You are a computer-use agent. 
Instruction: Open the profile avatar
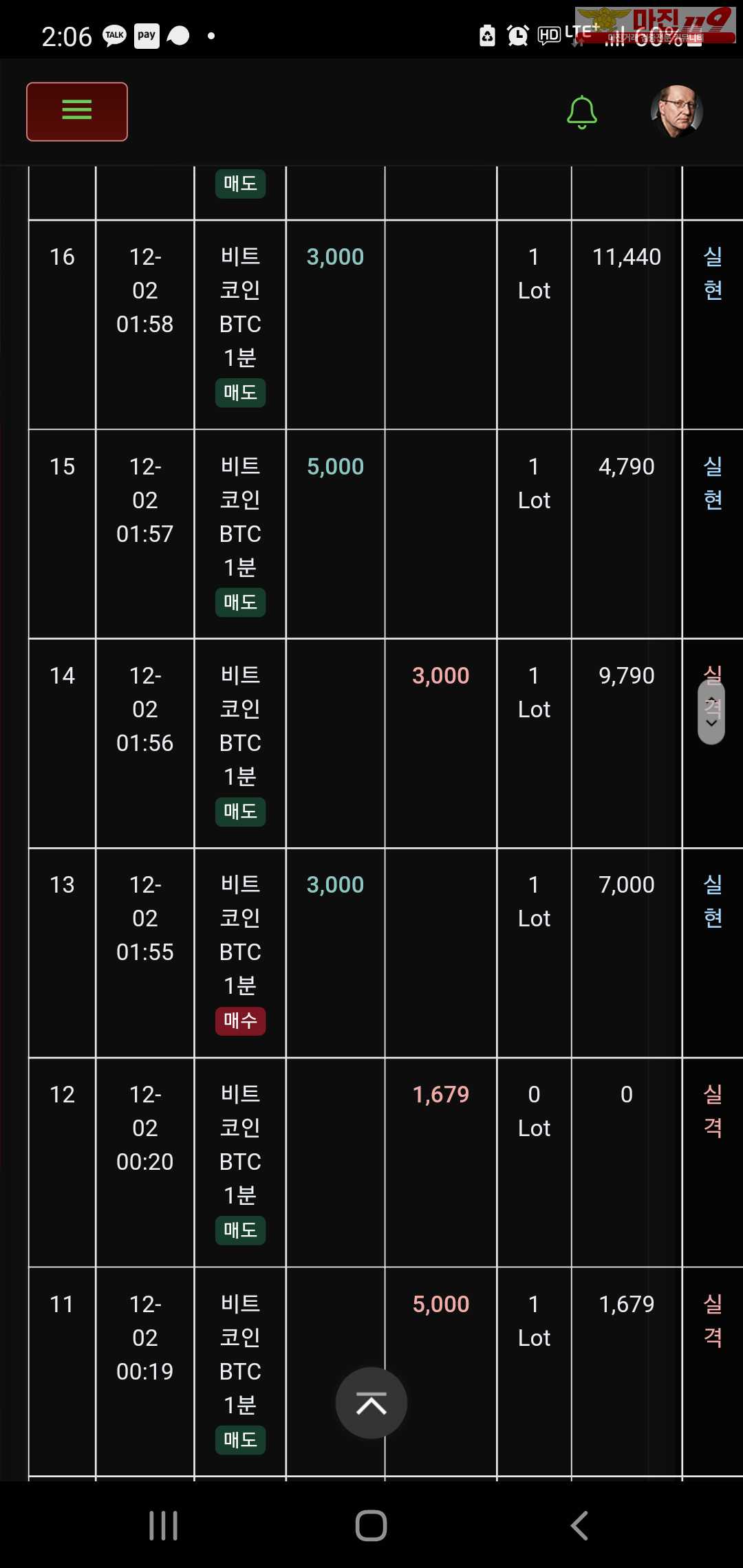677,111
